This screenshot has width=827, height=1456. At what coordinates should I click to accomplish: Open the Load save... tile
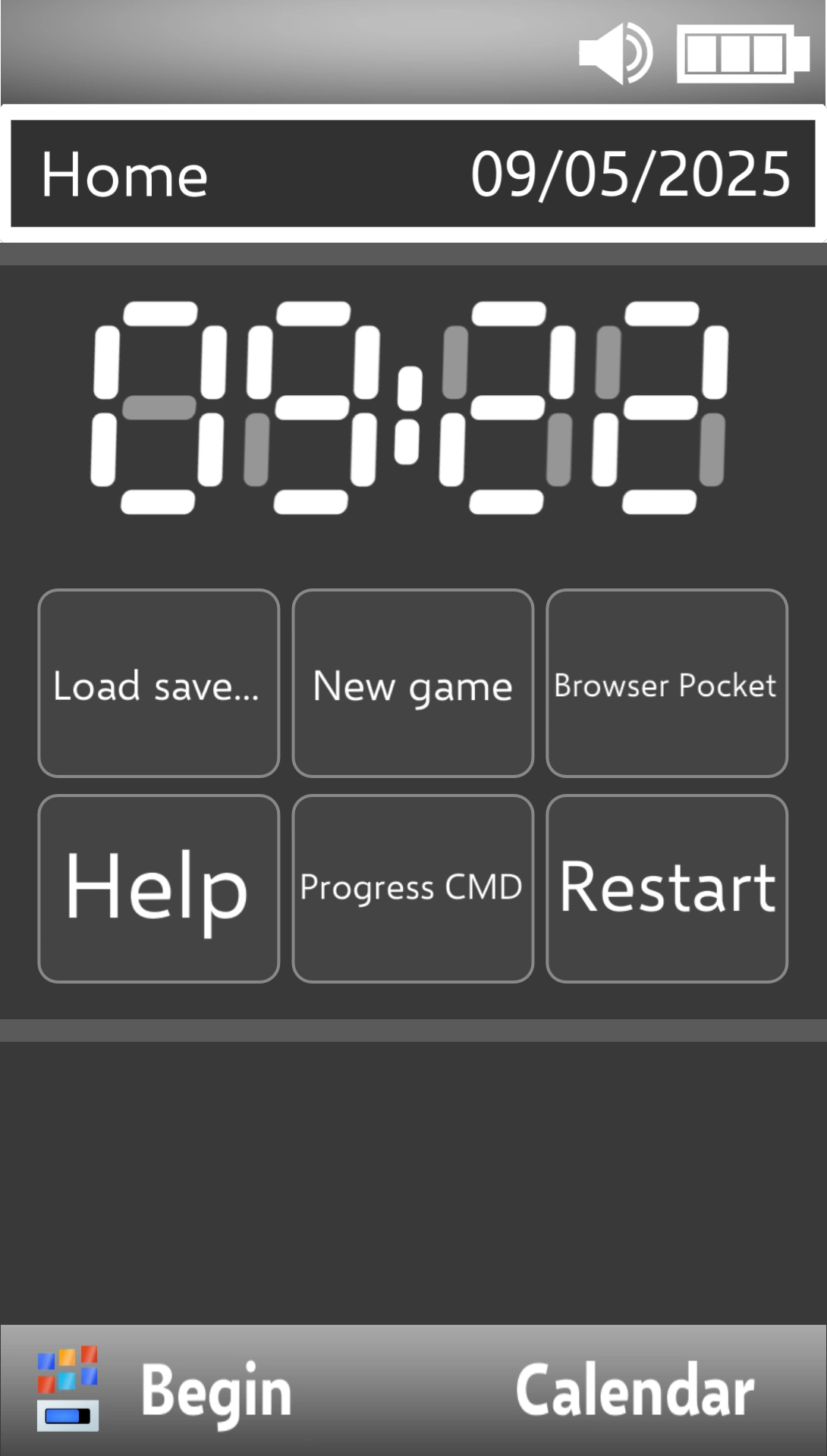click(x=159, y=685)
